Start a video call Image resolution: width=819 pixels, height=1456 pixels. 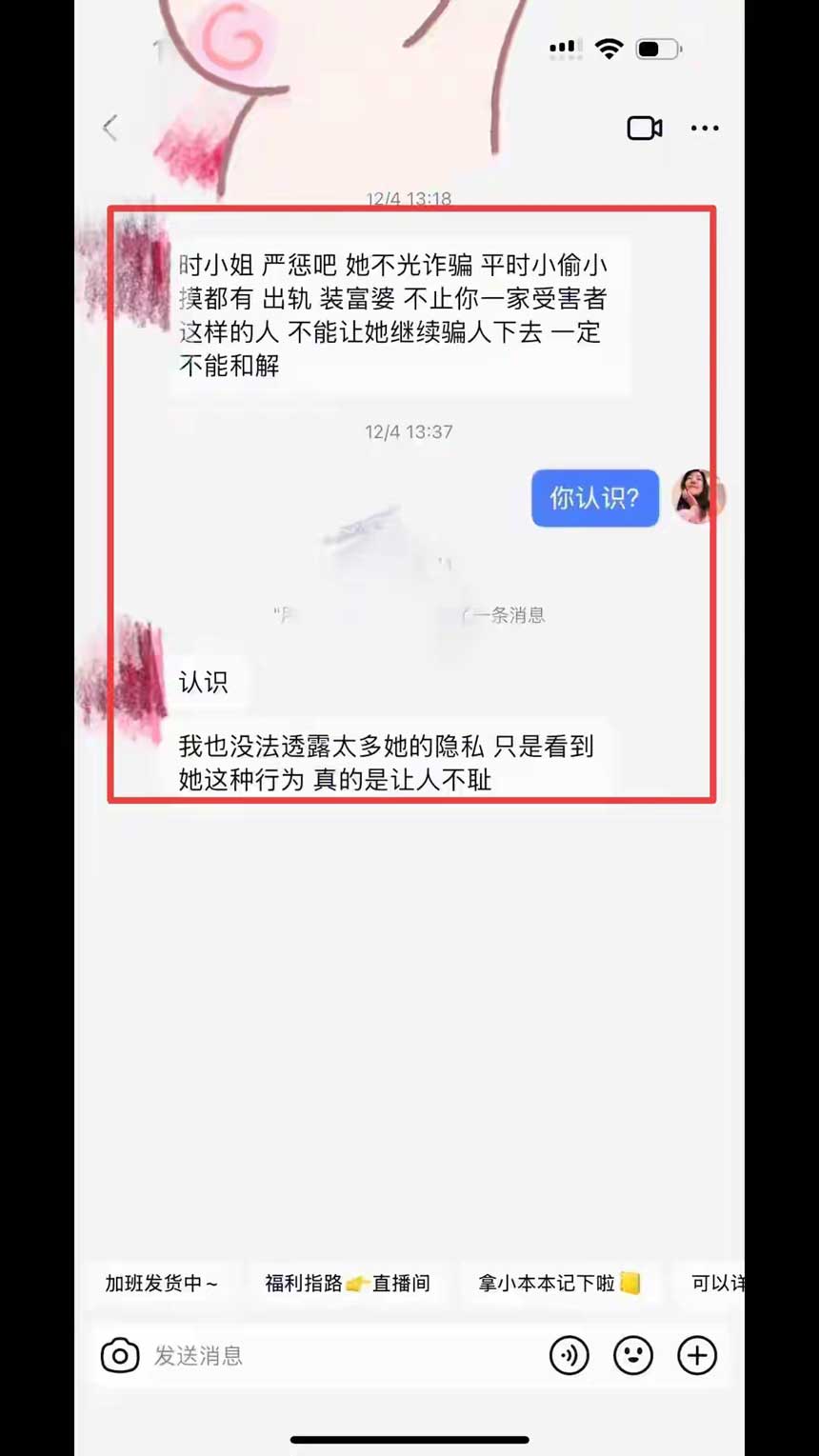pos(644,128)
